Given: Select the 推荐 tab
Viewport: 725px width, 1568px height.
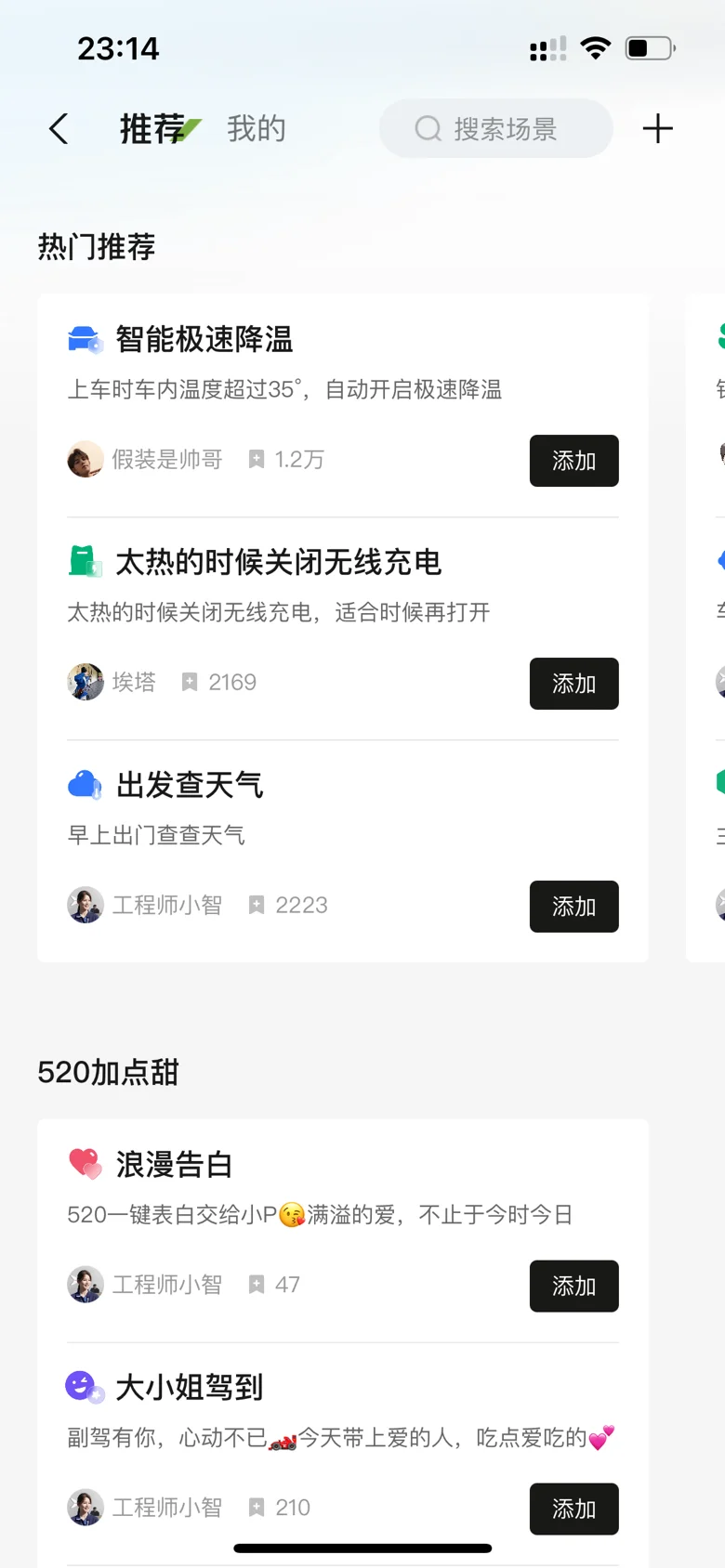Looking at the screenshot, I should pos(153,129).
